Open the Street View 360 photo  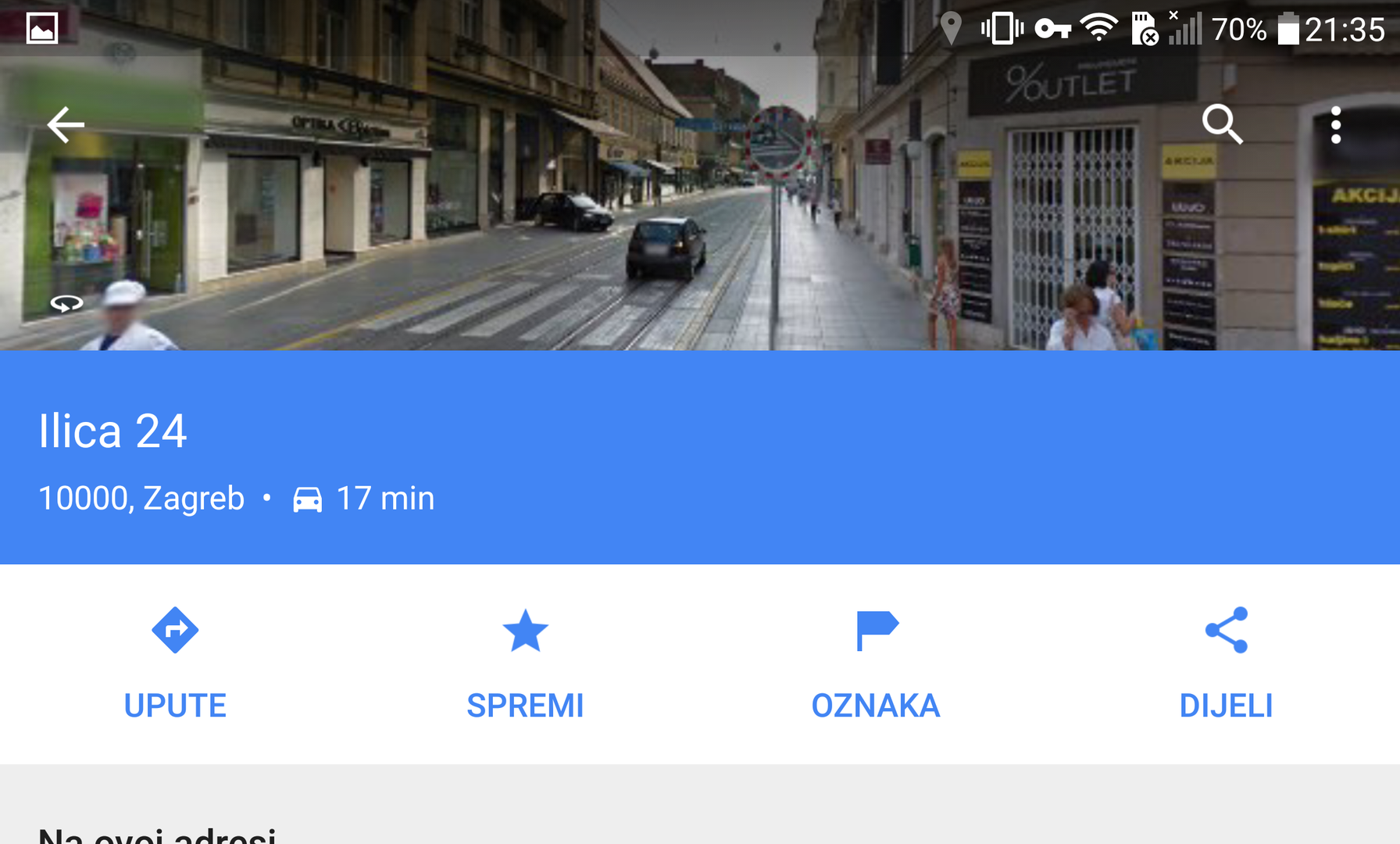tap(66, 303)
